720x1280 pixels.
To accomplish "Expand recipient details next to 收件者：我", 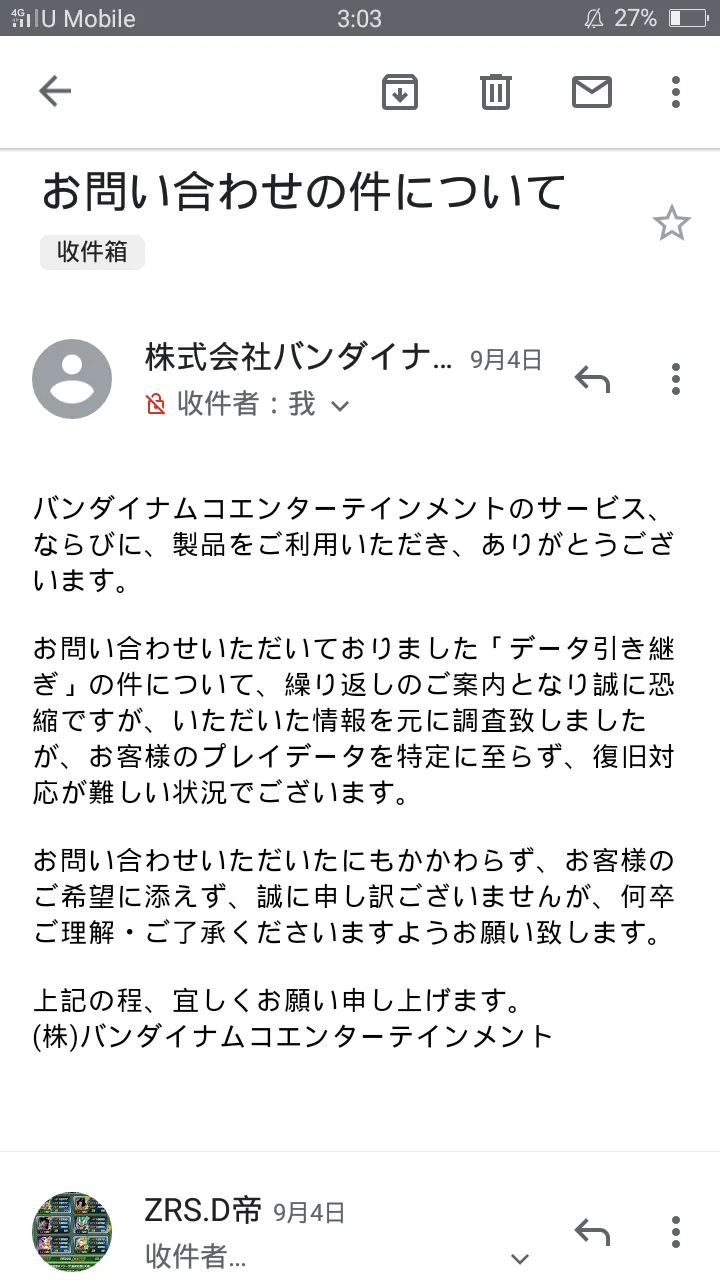I will click(x=340, y=406).
